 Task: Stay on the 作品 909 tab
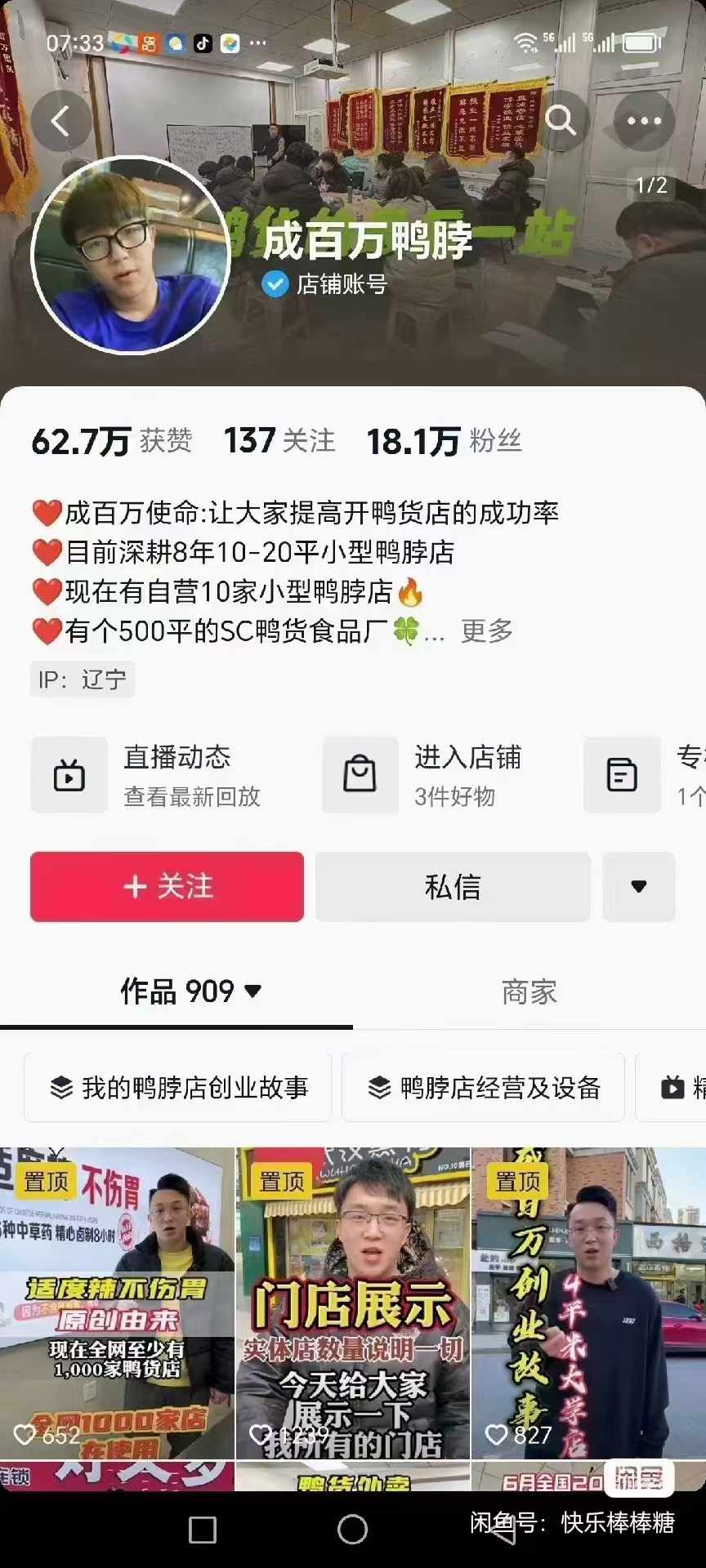coord(176,991)
